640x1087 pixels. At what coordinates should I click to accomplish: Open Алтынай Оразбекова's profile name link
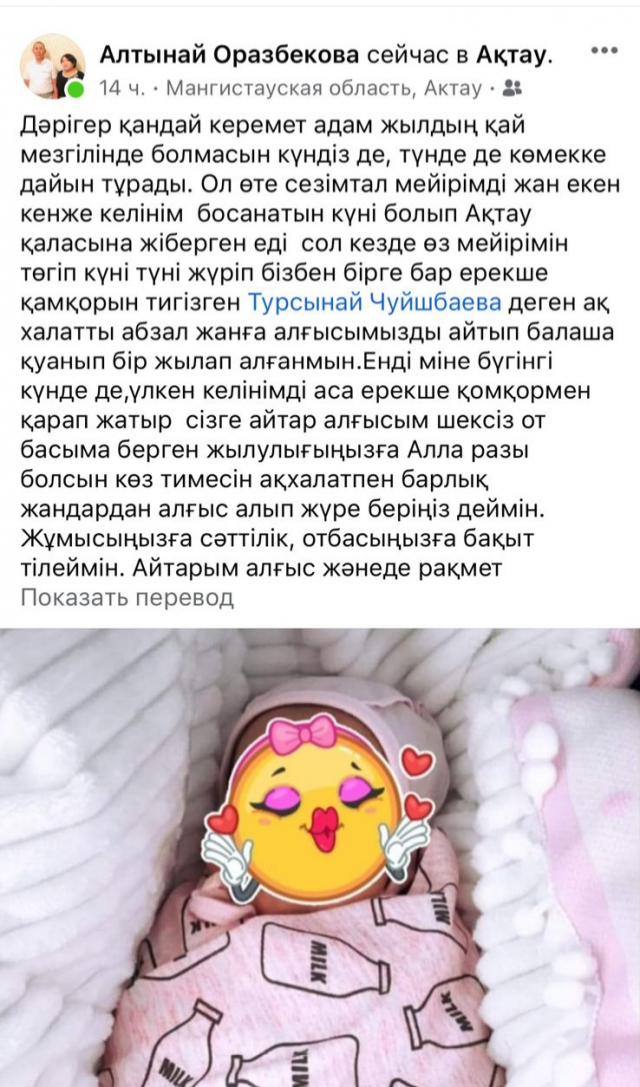[x=230, y=55]
